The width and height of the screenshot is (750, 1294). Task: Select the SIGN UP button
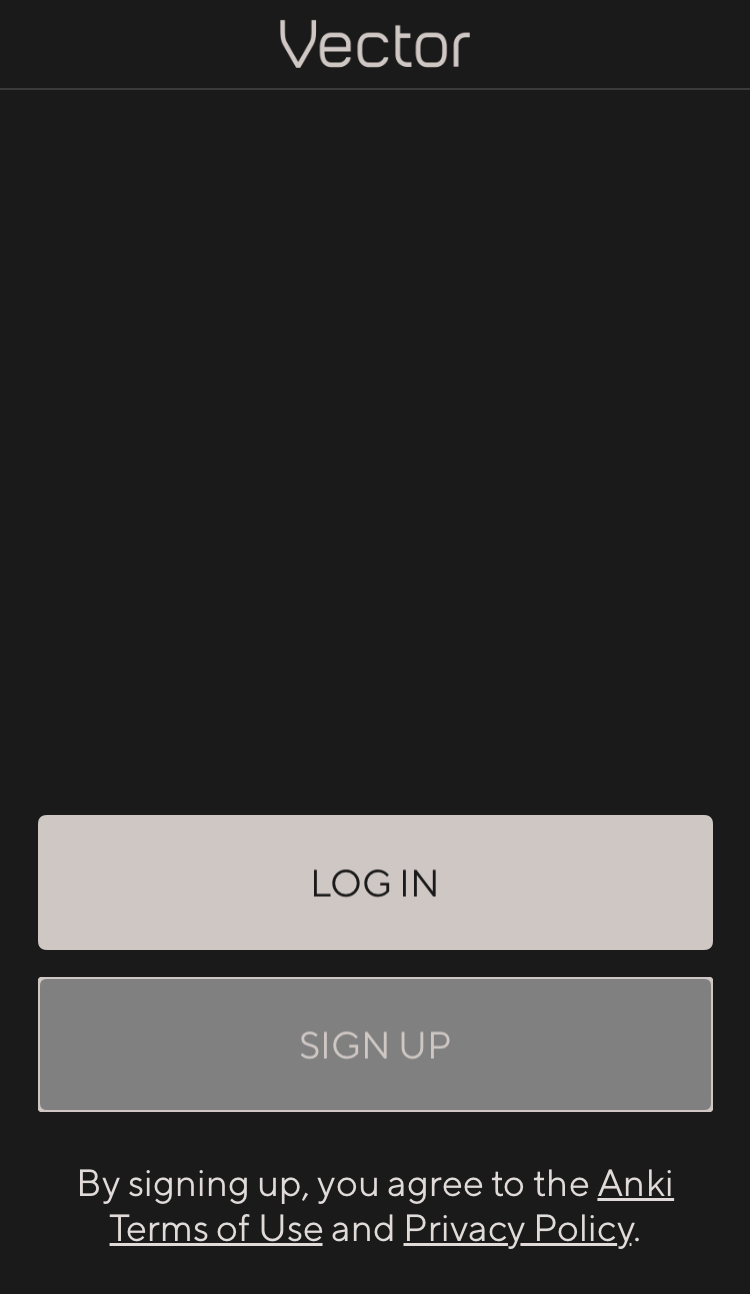(375, 1044)
